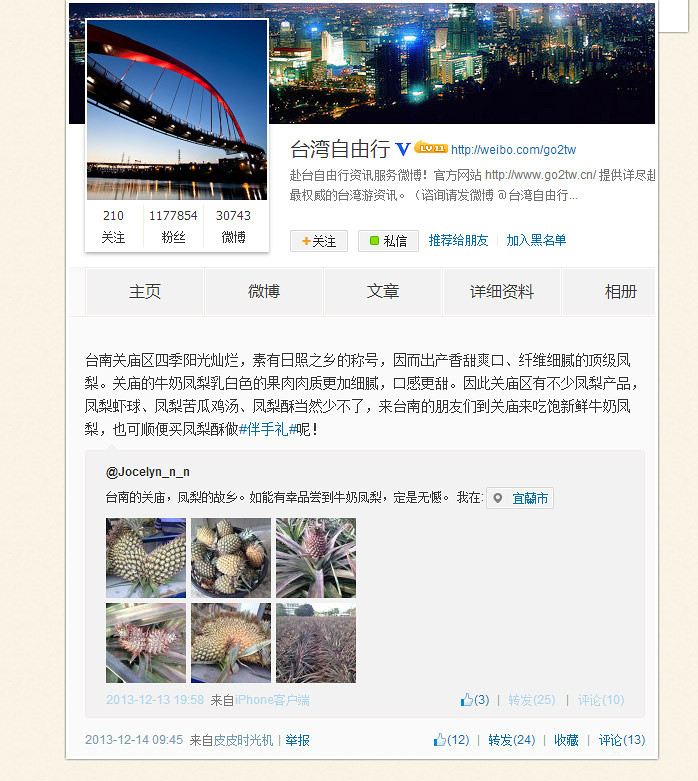Open the 文章 tab
Viewport: 698px width, 781px height.
pyautogui.click(x=383, y=292)
